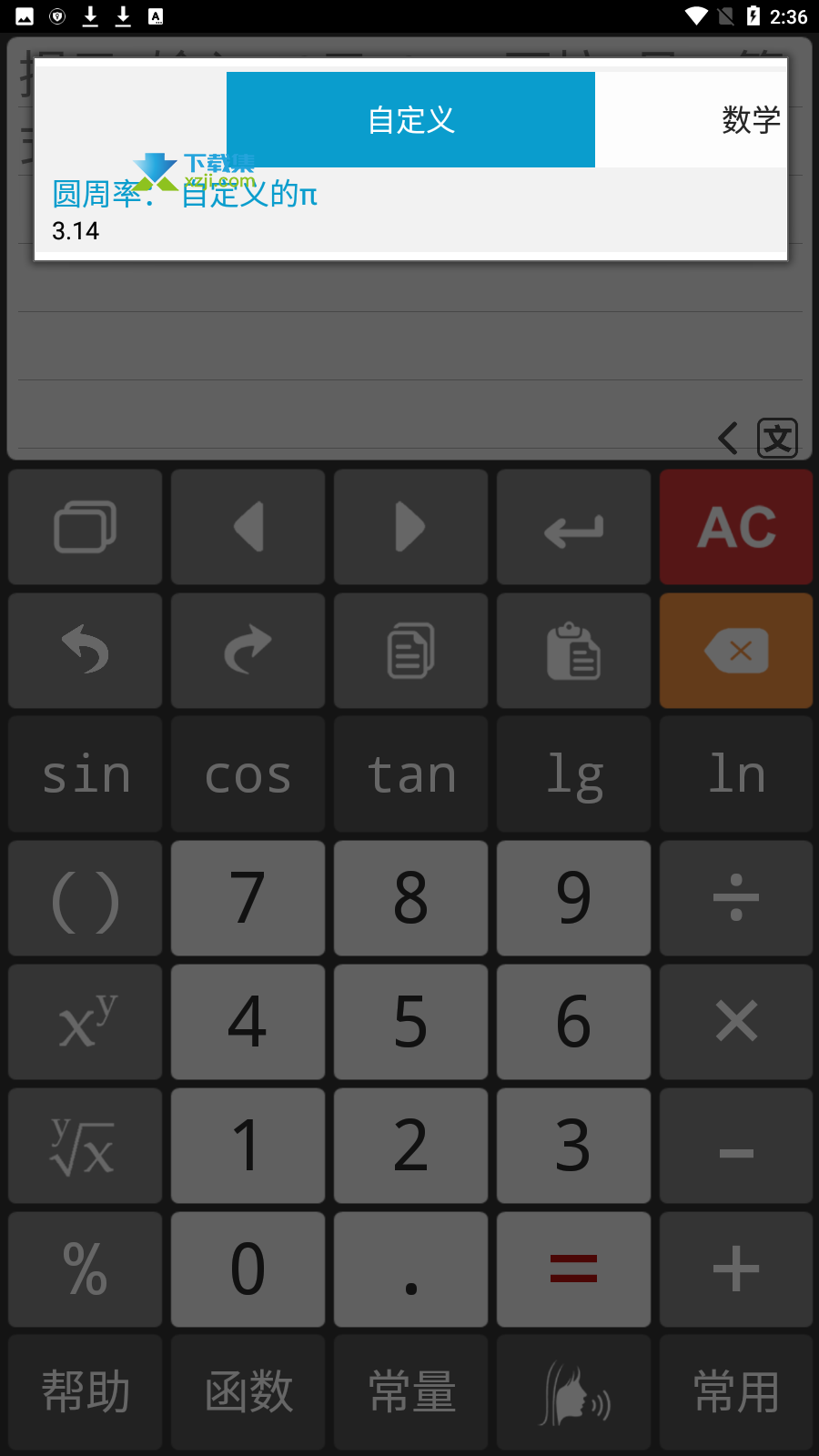
Task: Move cursor left with arrow key
Action: pyautogui.click(x=248, y=527)
